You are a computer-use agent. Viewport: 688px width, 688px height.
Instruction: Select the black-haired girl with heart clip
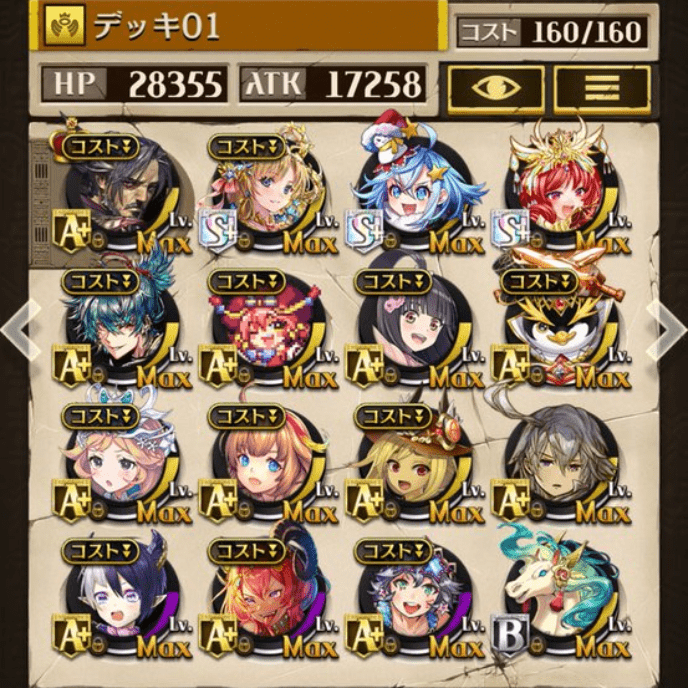click(x=411, y=330)
